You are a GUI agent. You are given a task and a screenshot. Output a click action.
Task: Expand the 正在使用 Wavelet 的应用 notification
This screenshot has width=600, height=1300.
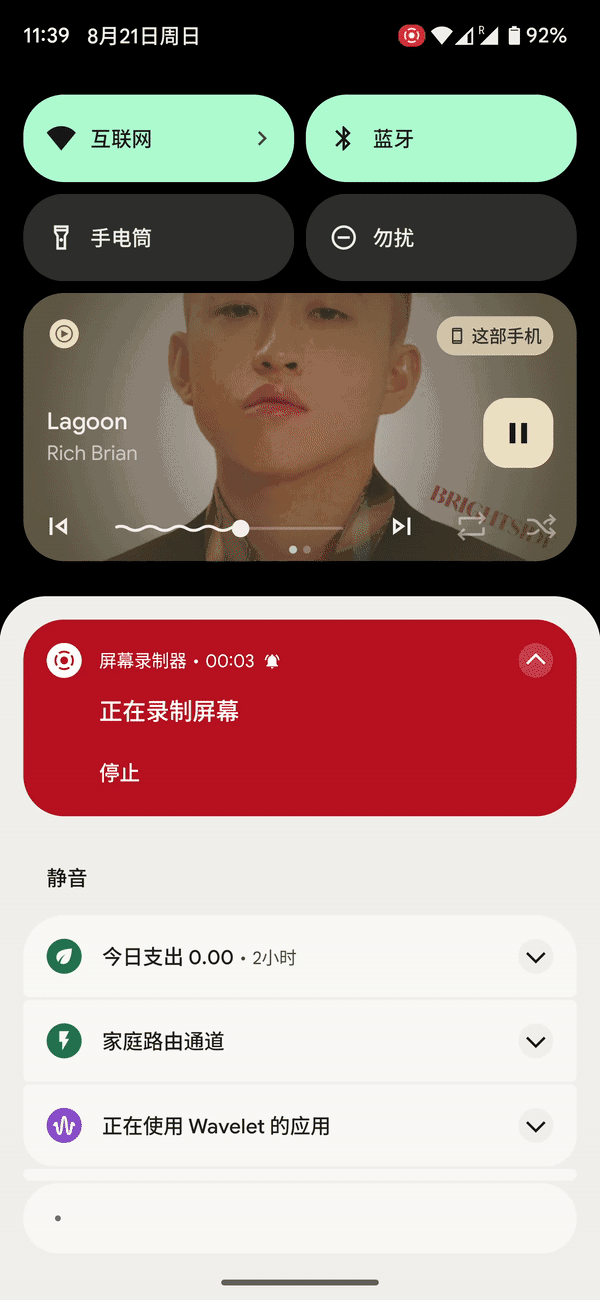tap(536, 1127)
